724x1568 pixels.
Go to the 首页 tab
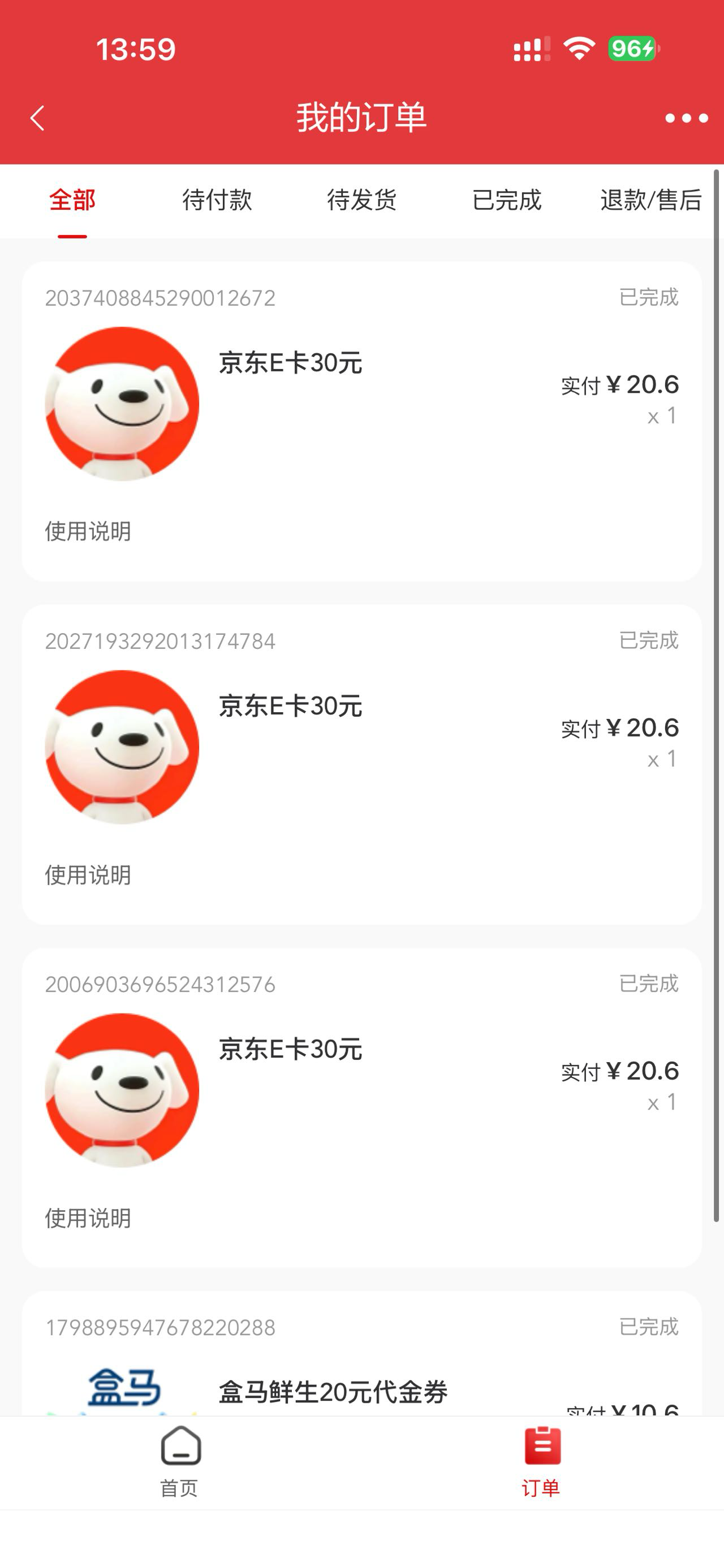[180, 1461]
